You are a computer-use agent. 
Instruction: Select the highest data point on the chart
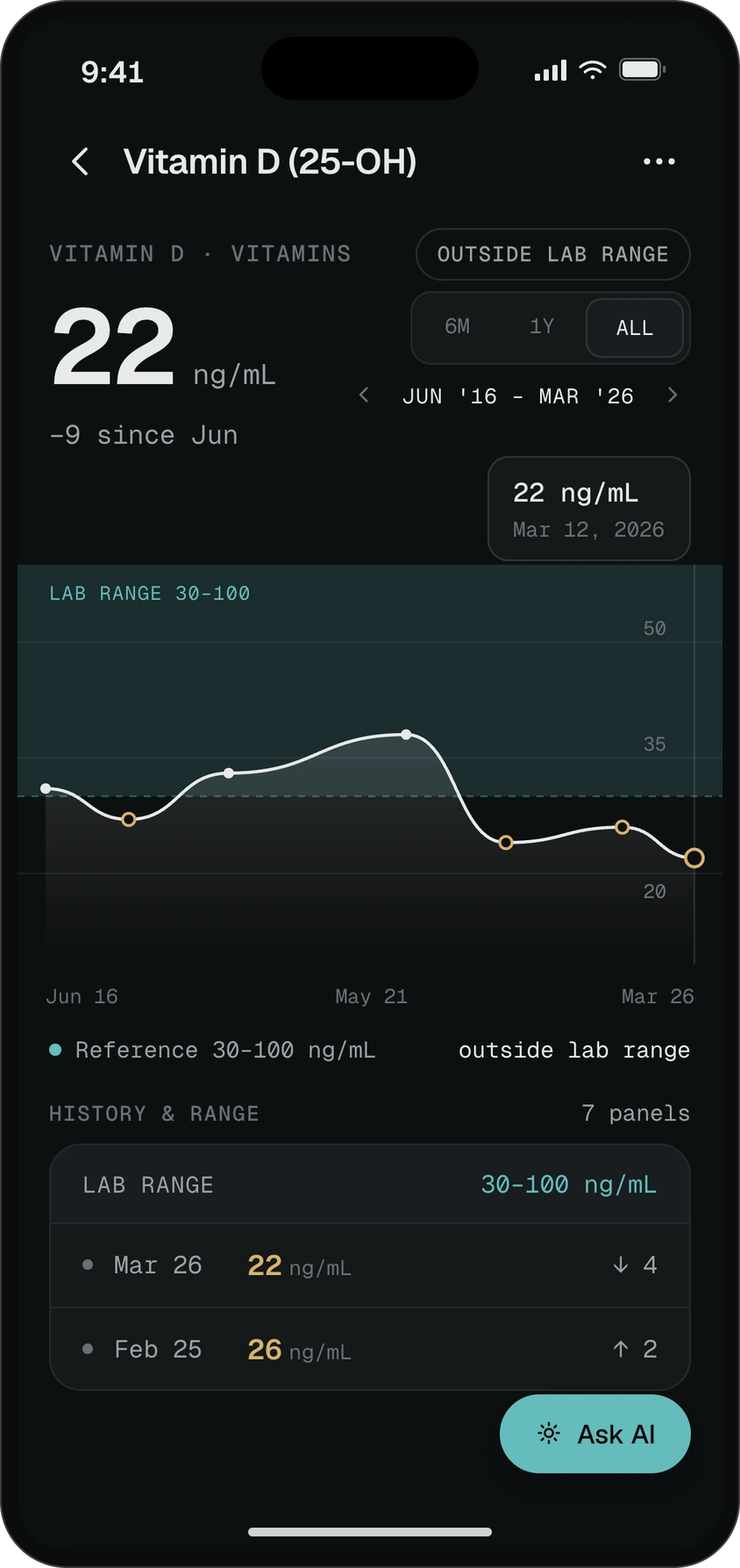click(406, 734)
